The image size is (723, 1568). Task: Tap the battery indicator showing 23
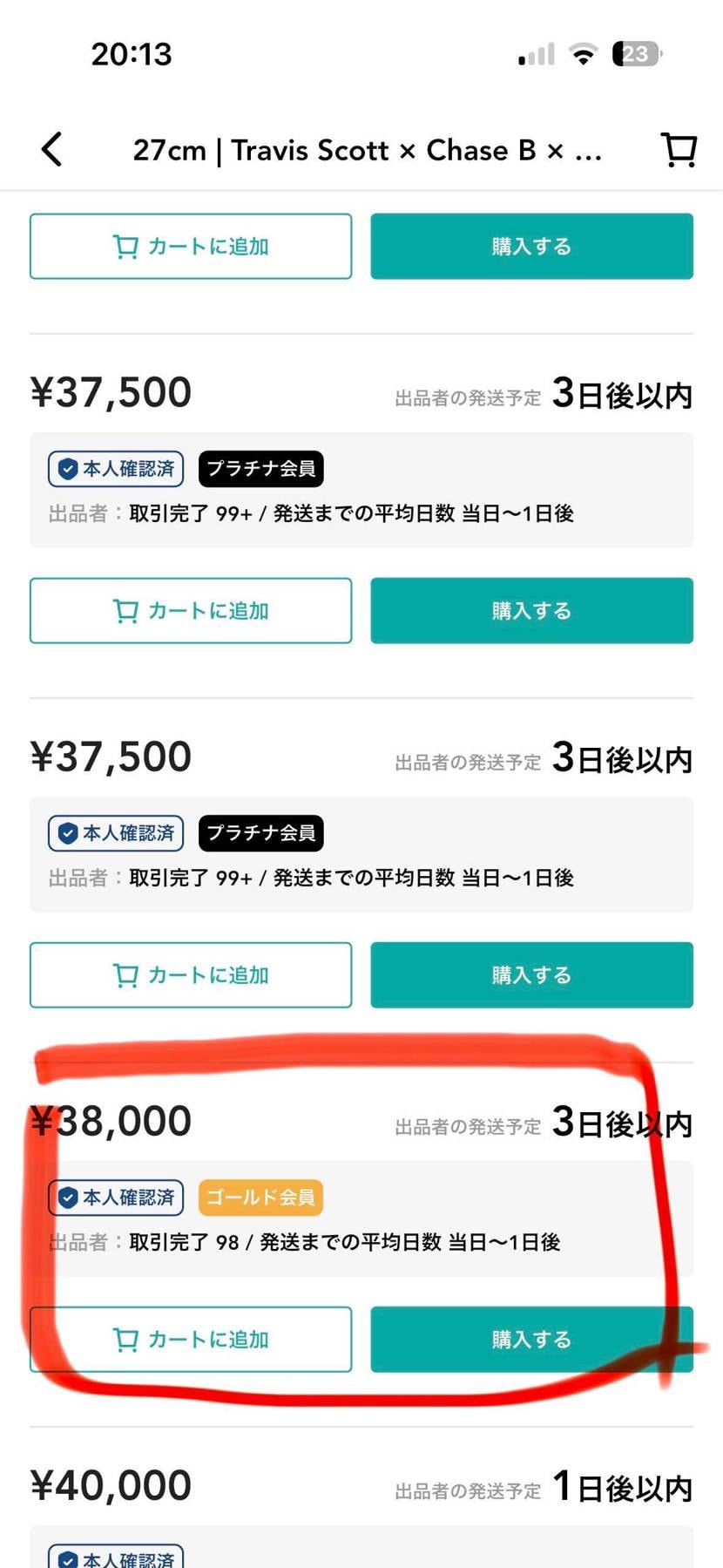tap(637, 53)
